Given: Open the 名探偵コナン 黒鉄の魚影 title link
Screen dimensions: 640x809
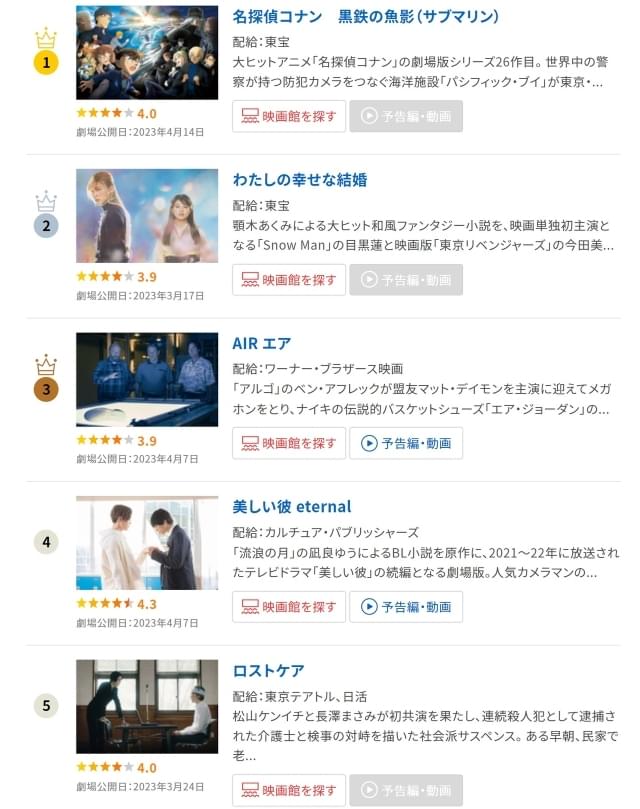Looking at the screenshot, I should click(x=365, y=17).
